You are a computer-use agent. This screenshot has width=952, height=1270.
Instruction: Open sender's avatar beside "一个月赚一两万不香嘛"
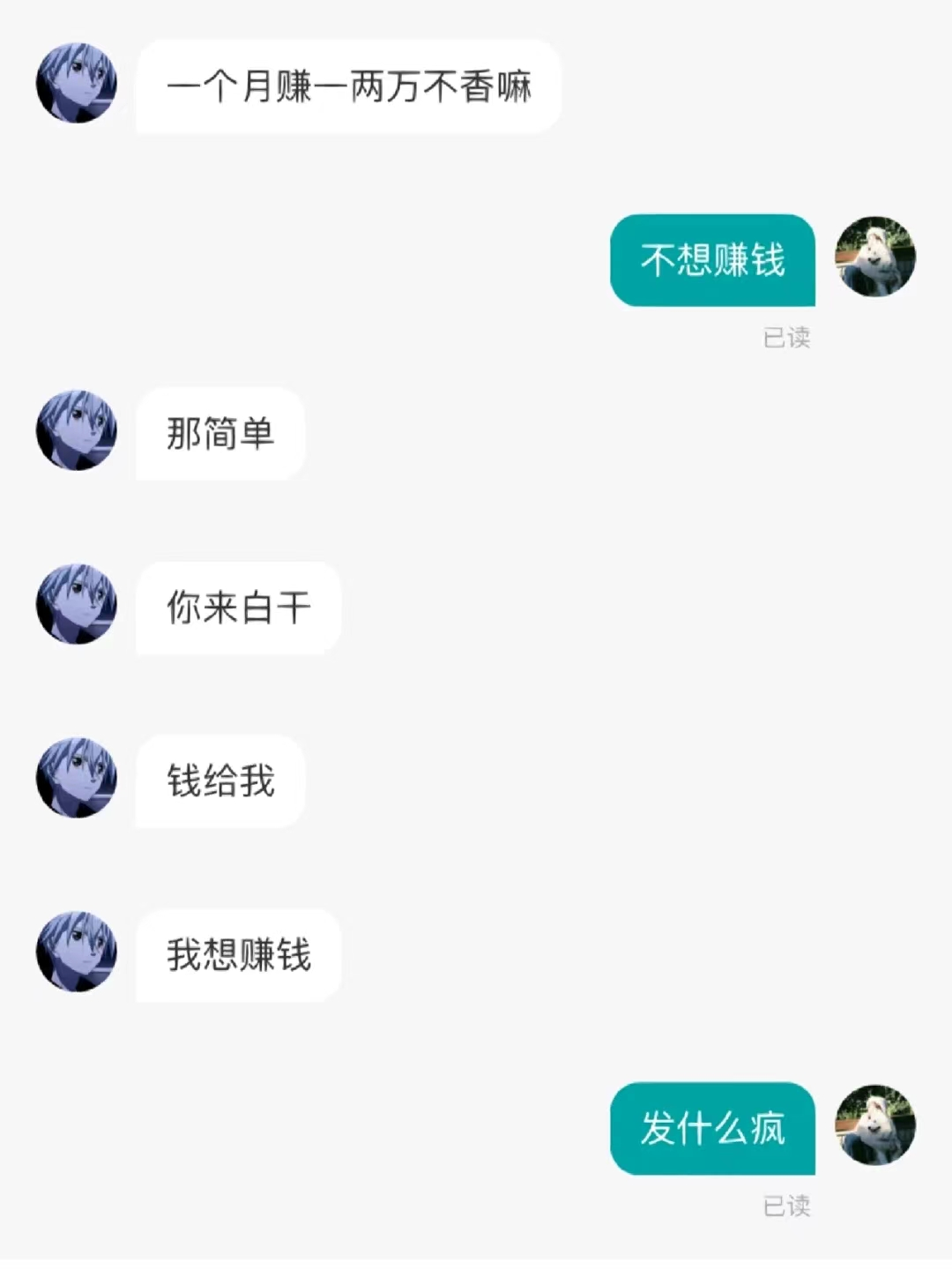click(77, 83)
